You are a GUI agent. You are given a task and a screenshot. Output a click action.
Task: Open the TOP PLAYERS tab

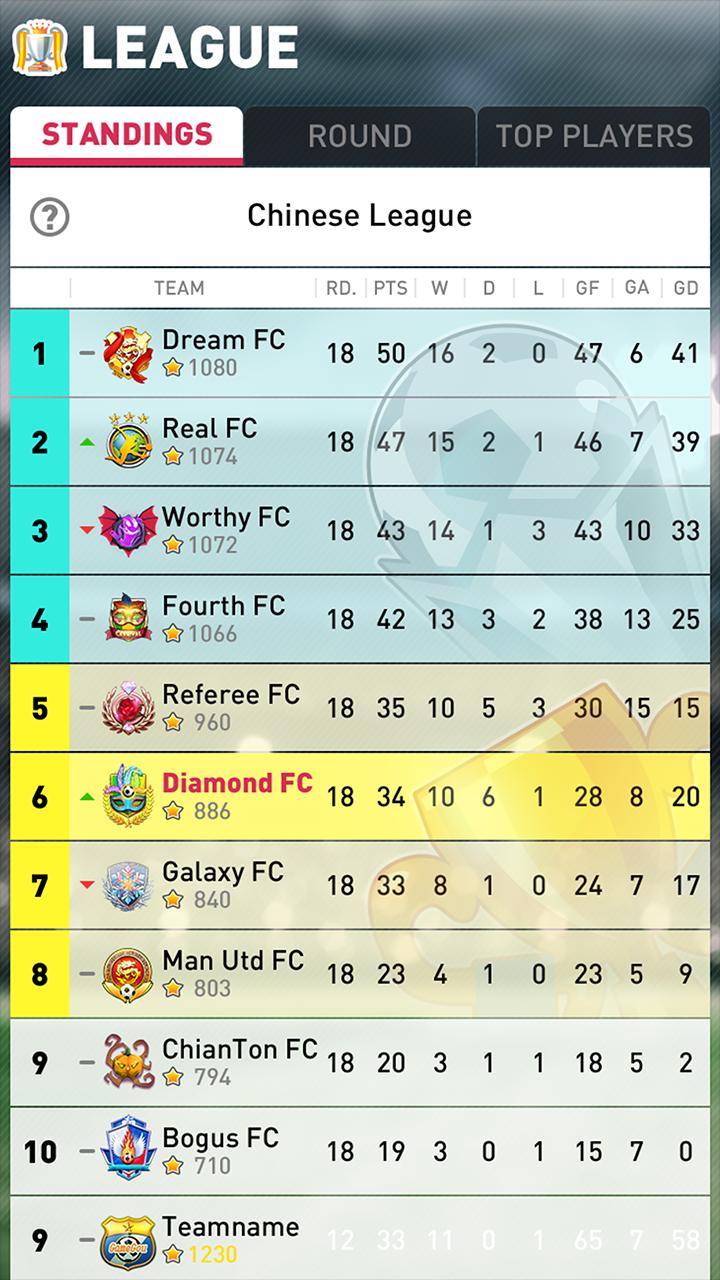594,136
